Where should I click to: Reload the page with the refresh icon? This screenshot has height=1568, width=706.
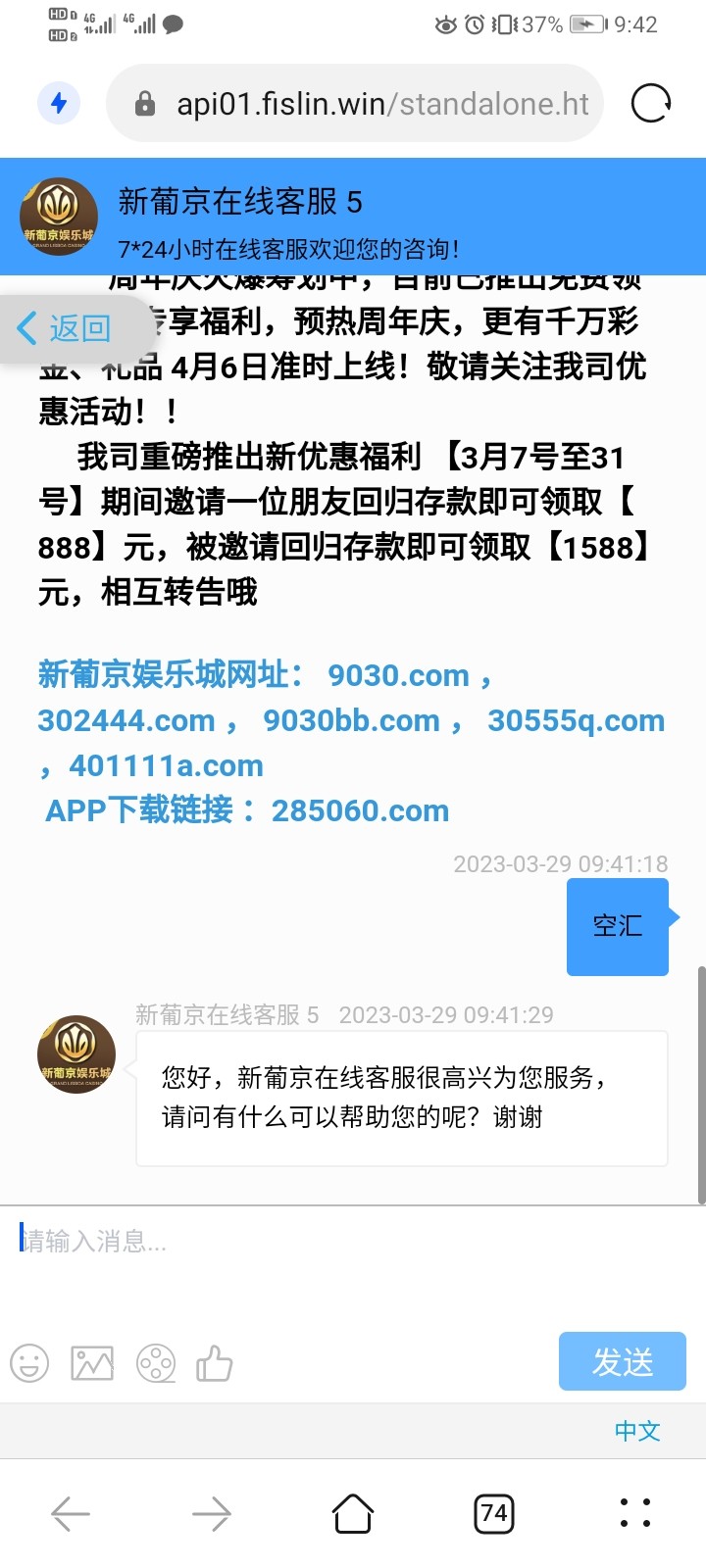click(x=650, y=103)
